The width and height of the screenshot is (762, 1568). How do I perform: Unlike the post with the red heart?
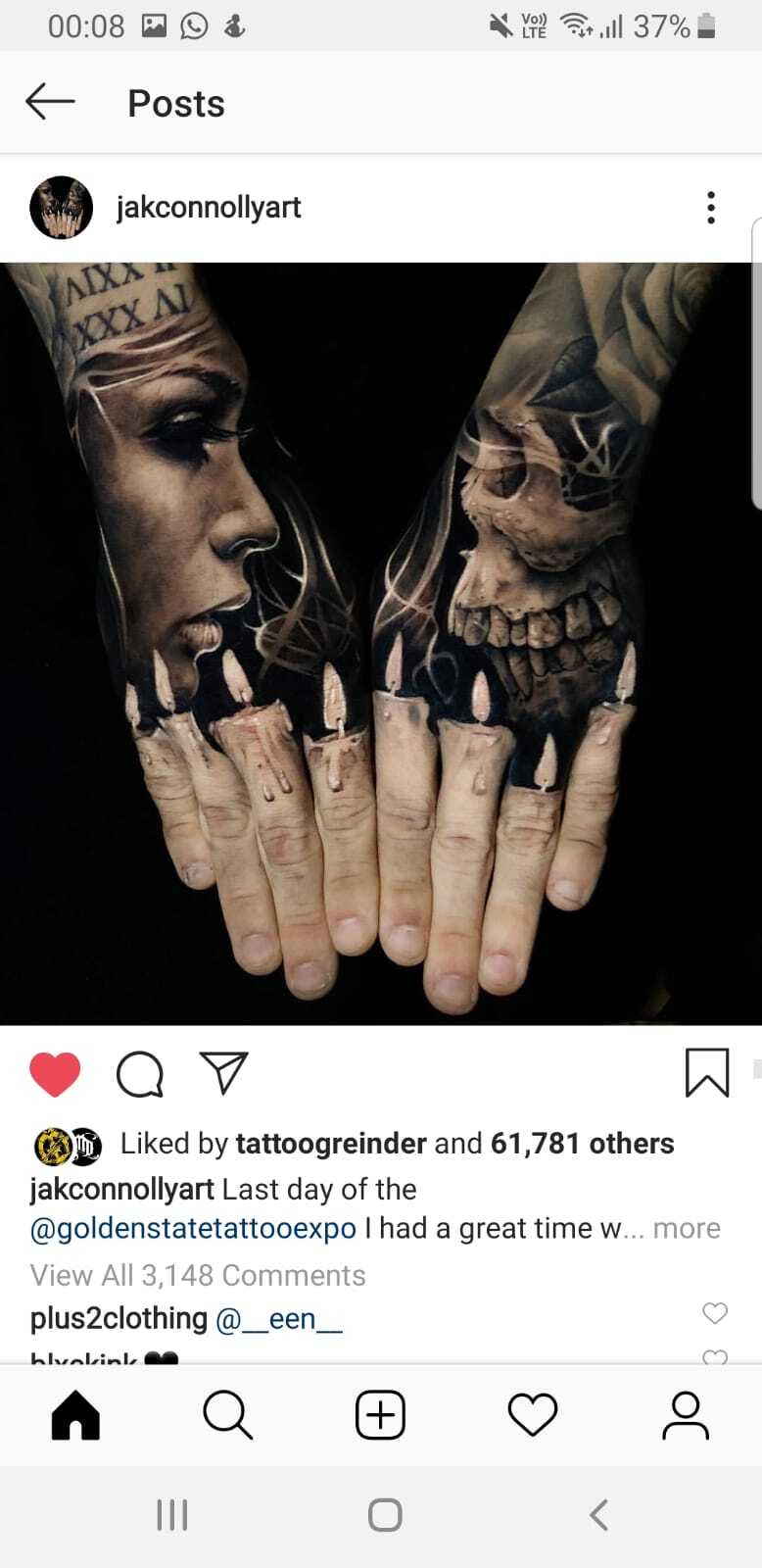click(55, 1074)
